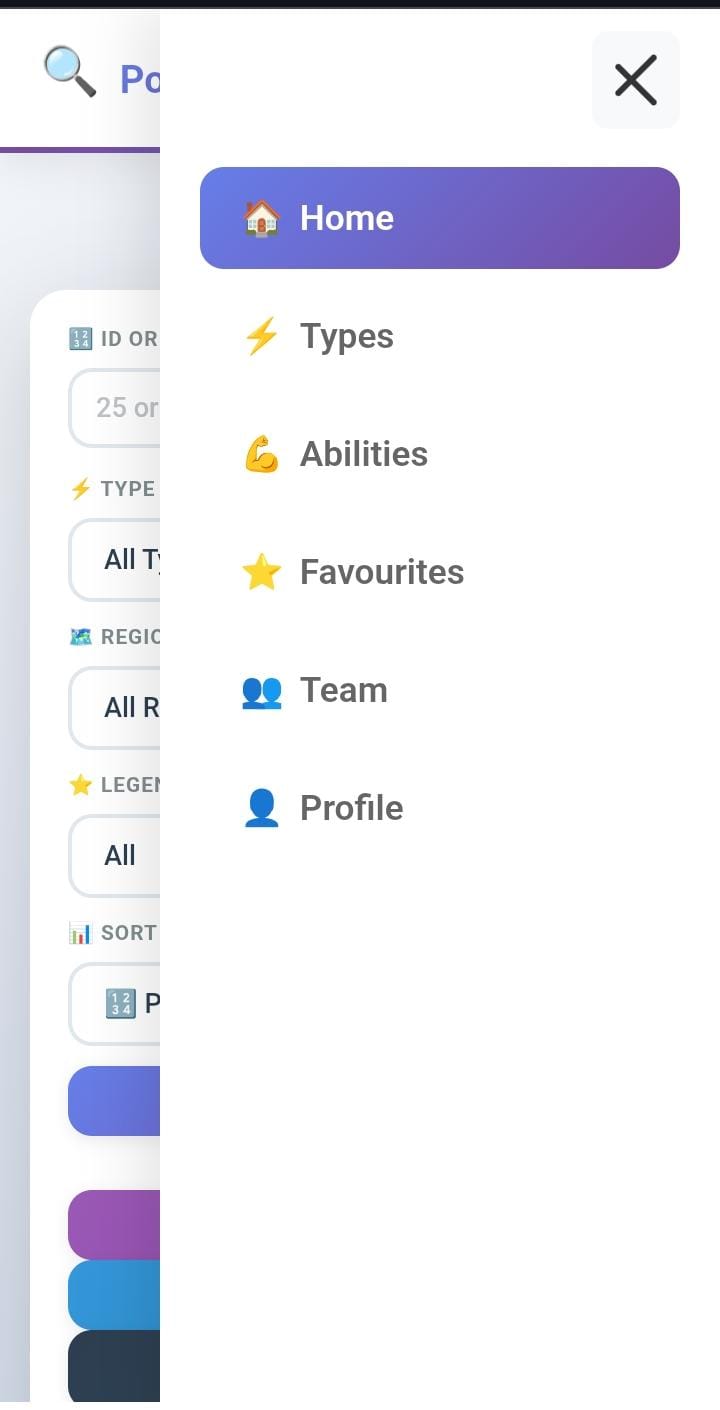Open the Legendary filter dropdown showing All
The image size is (720, 1410).
115,855
